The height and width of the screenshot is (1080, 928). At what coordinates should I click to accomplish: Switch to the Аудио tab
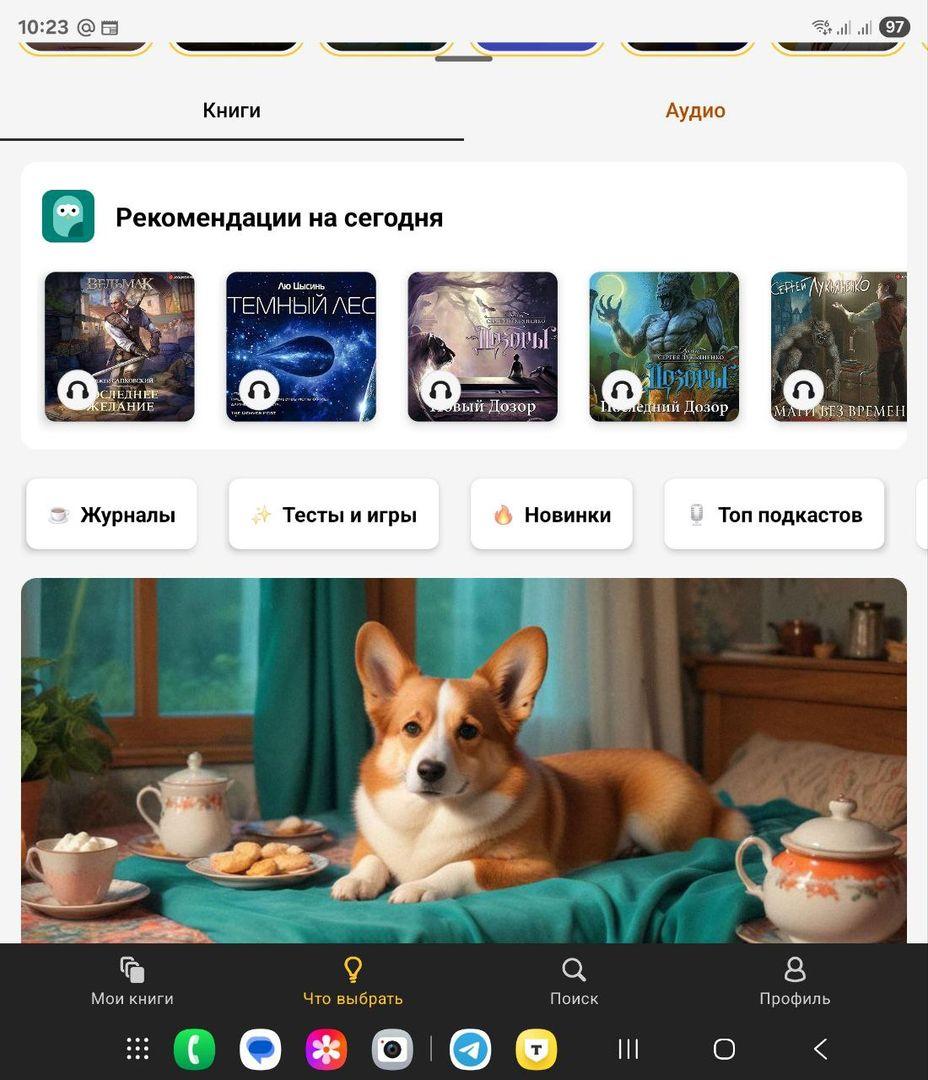(695, 111)
